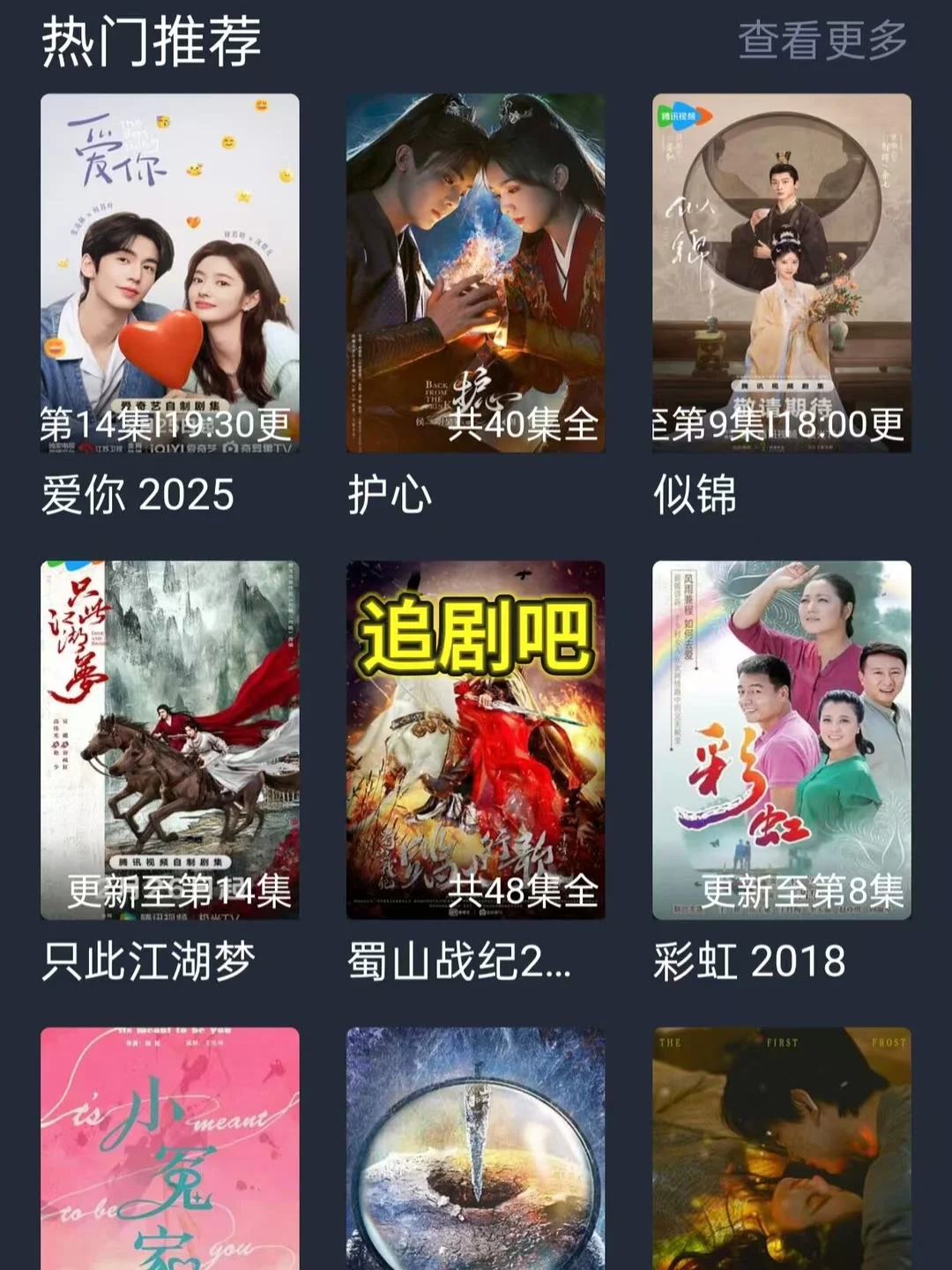Open the 彩虹 2018 drama card

[782, 741]
